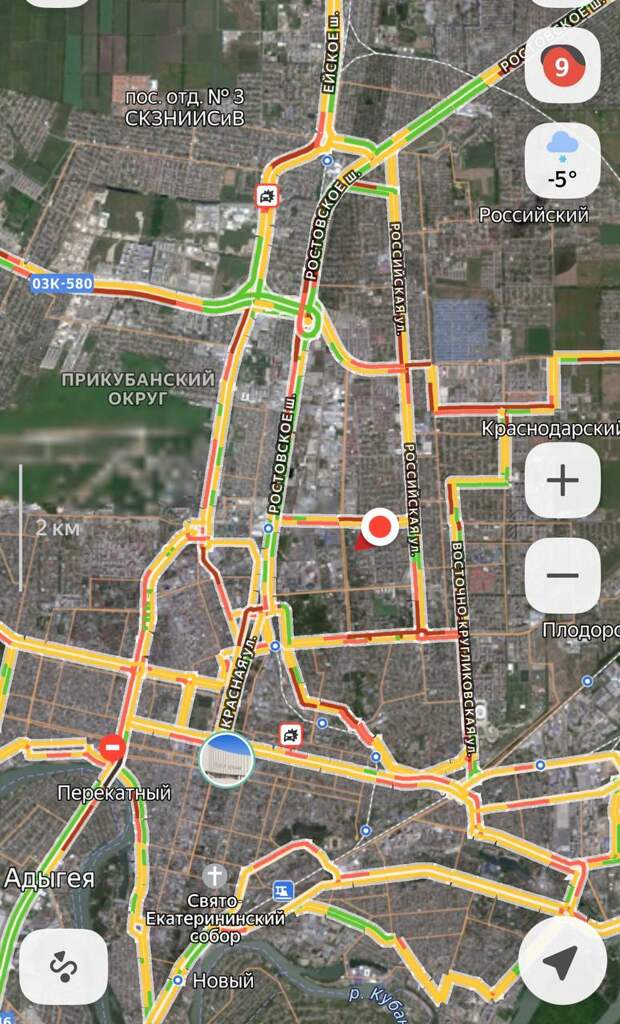Select the red location pin
Screen dimensions: 620x1024
coord(379,526)
